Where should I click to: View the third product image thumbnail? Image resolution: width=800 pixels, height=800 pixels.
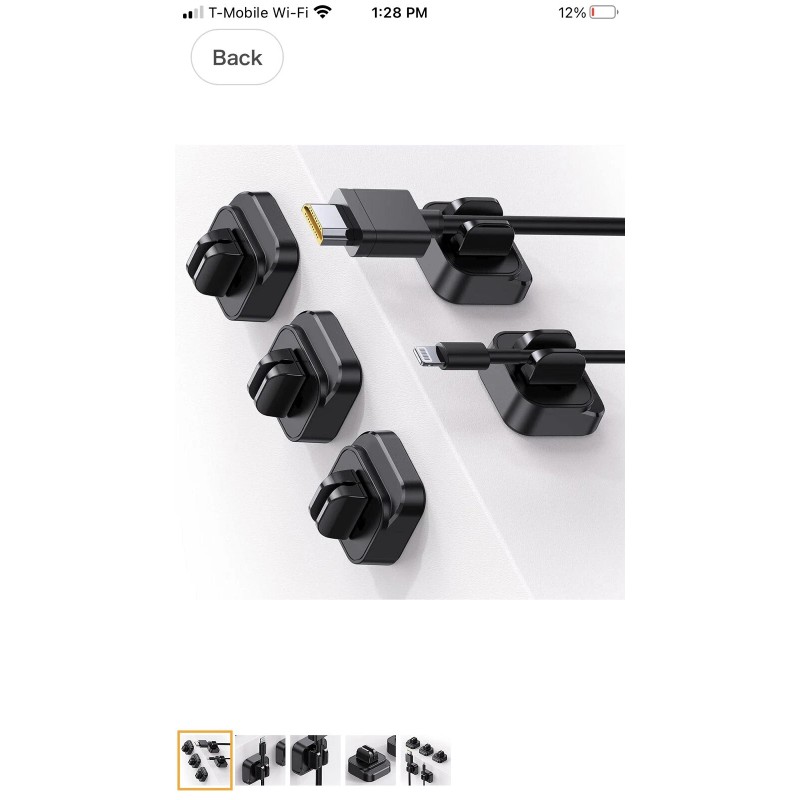coord(315,761)
